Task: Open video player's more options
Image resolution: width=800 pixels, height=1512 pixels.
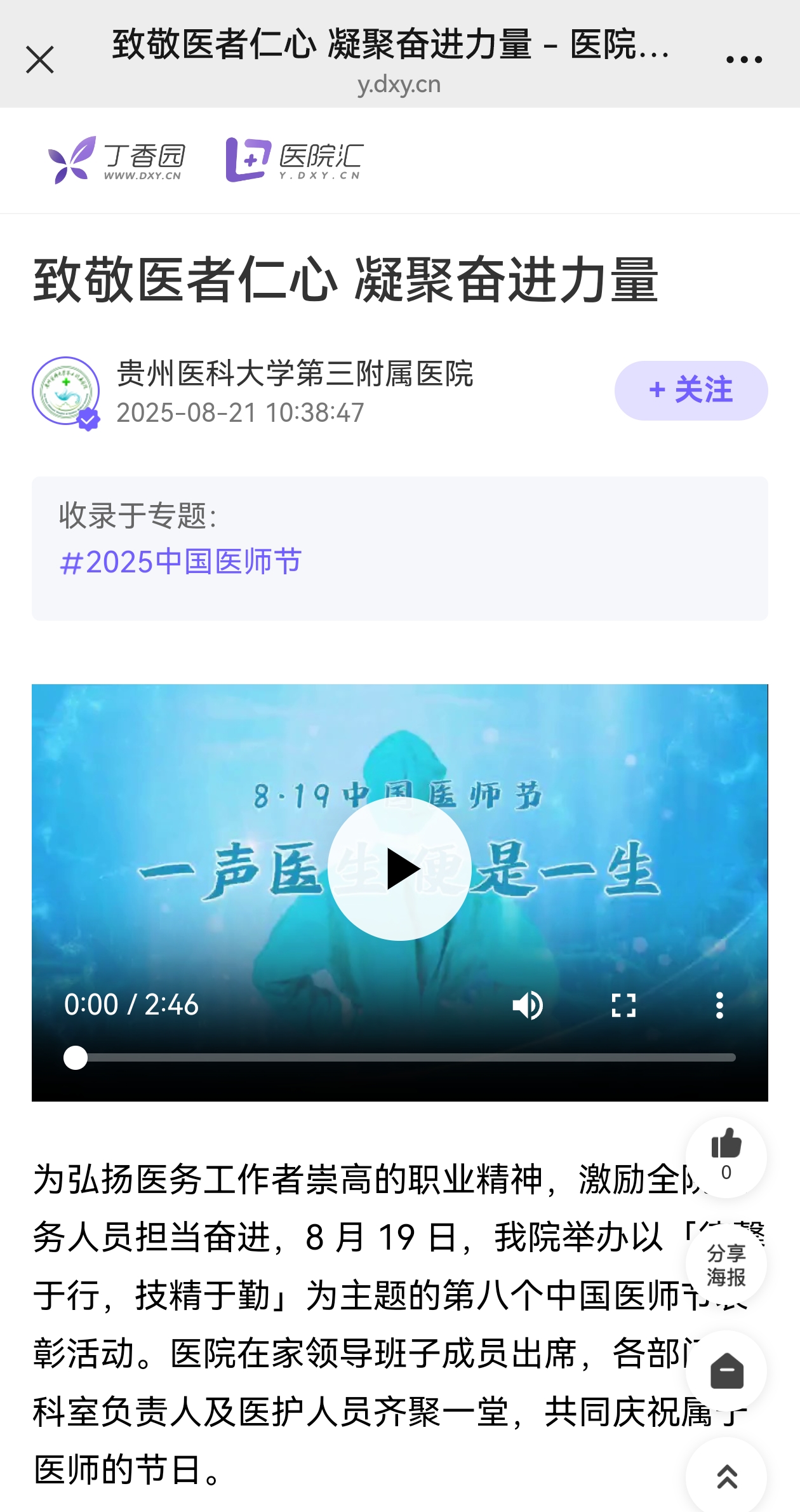Action: click(x=719, y=1005)
